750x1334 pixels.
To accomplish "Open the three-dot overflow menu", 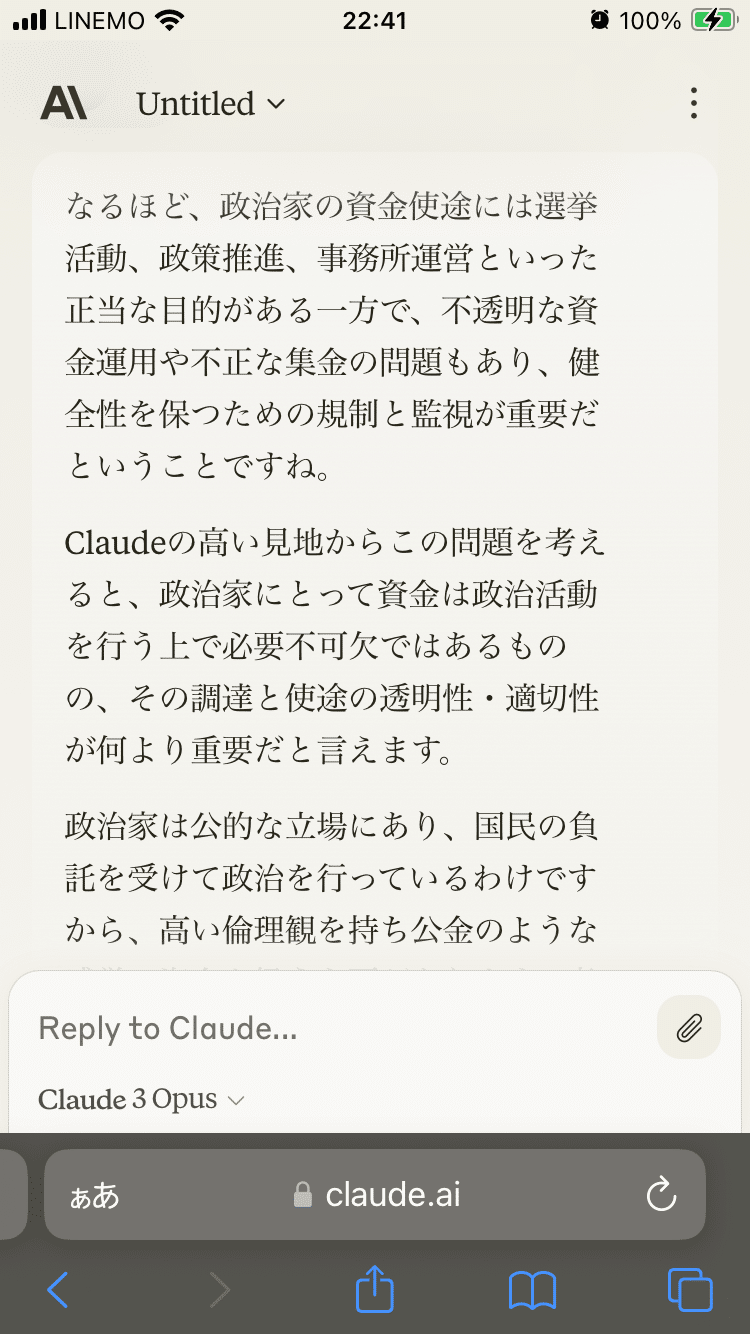I will pos(693,103).
